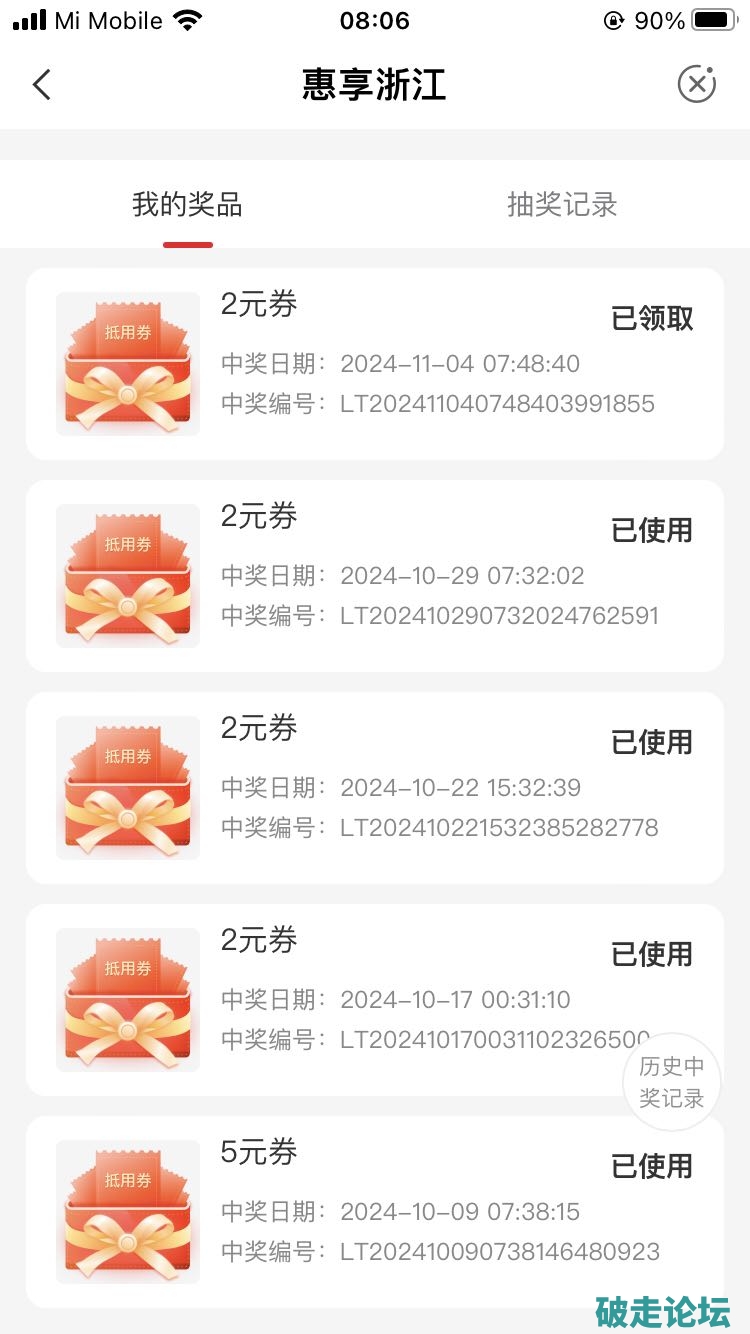Open the 历史中奖记录 floating button
This screenshot has height=1334, width=750.
tap(671, 1082)
